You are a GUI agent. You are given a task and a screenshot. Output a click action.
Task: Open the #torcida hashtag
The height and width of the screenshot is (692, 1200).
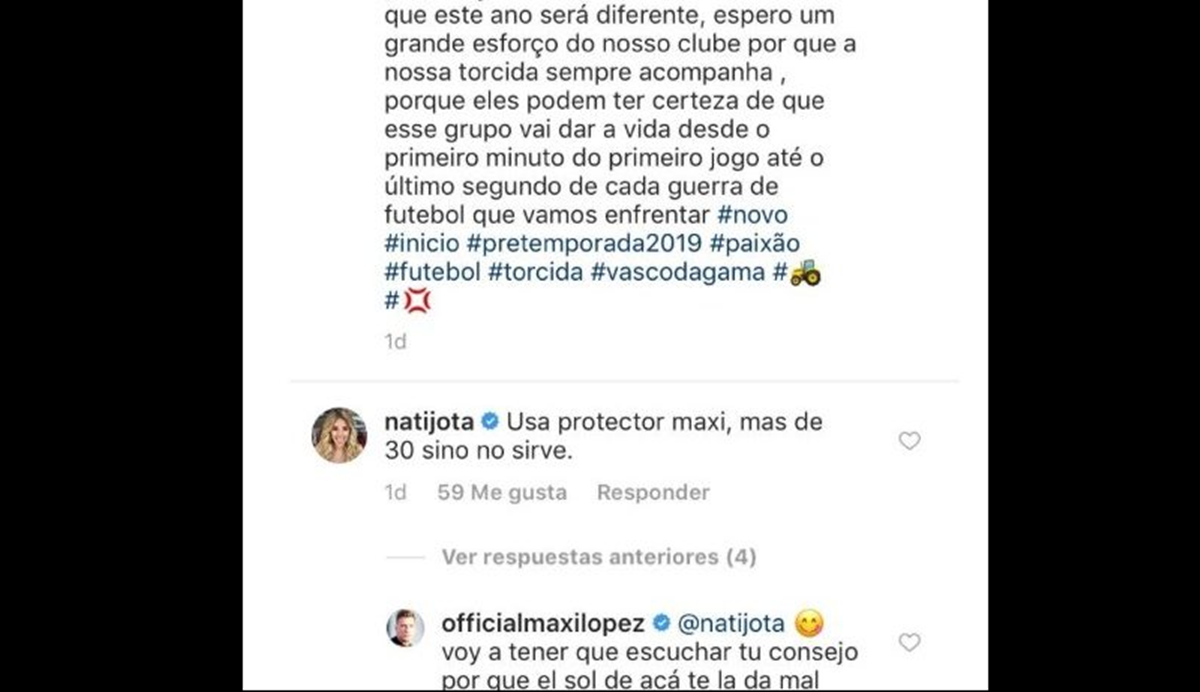535,272
